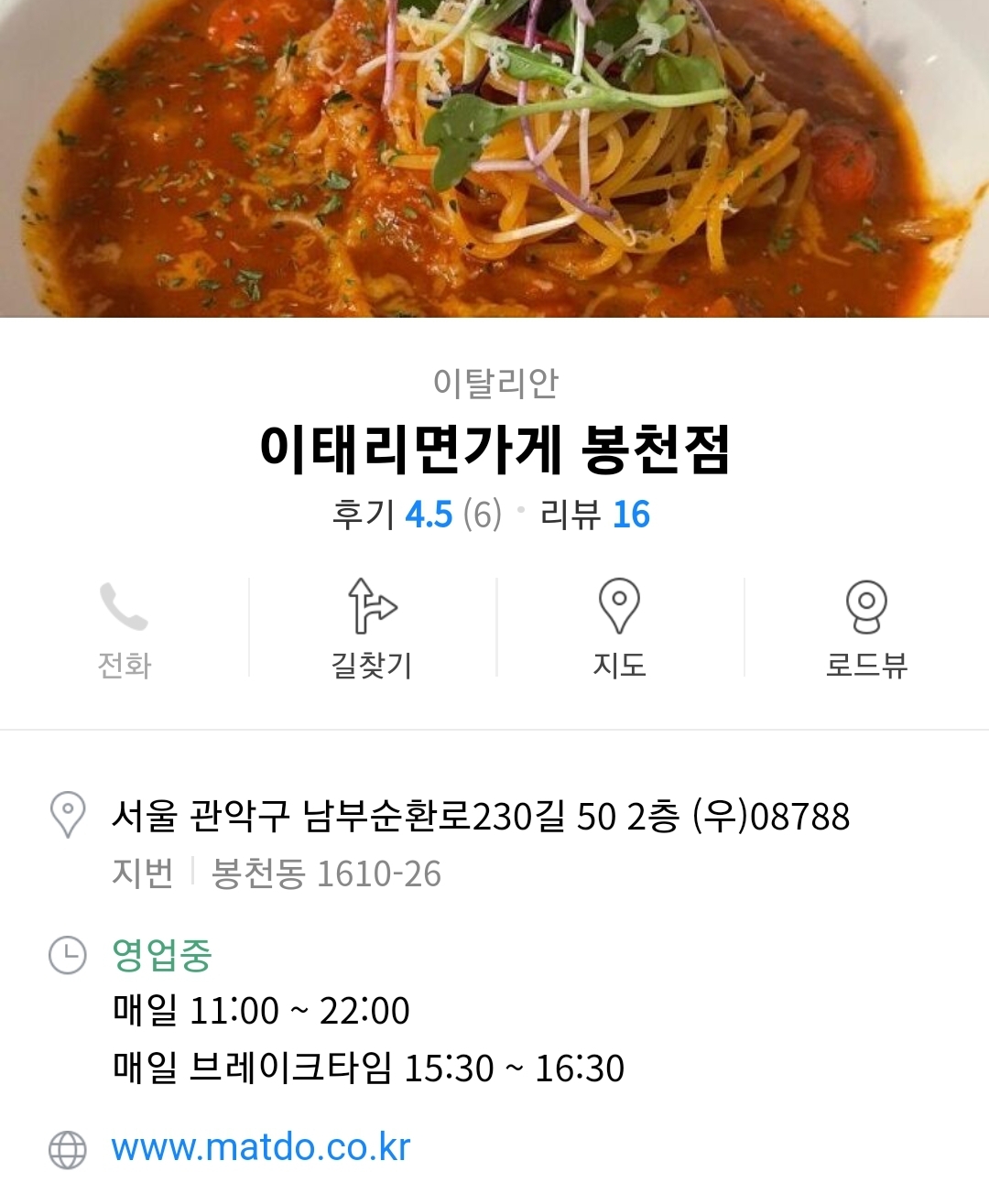Image resolution: width=989 pixels, height=1204 pixels.
Task: Click the 로드뷰 roadview icon
Action: point(866,605)
